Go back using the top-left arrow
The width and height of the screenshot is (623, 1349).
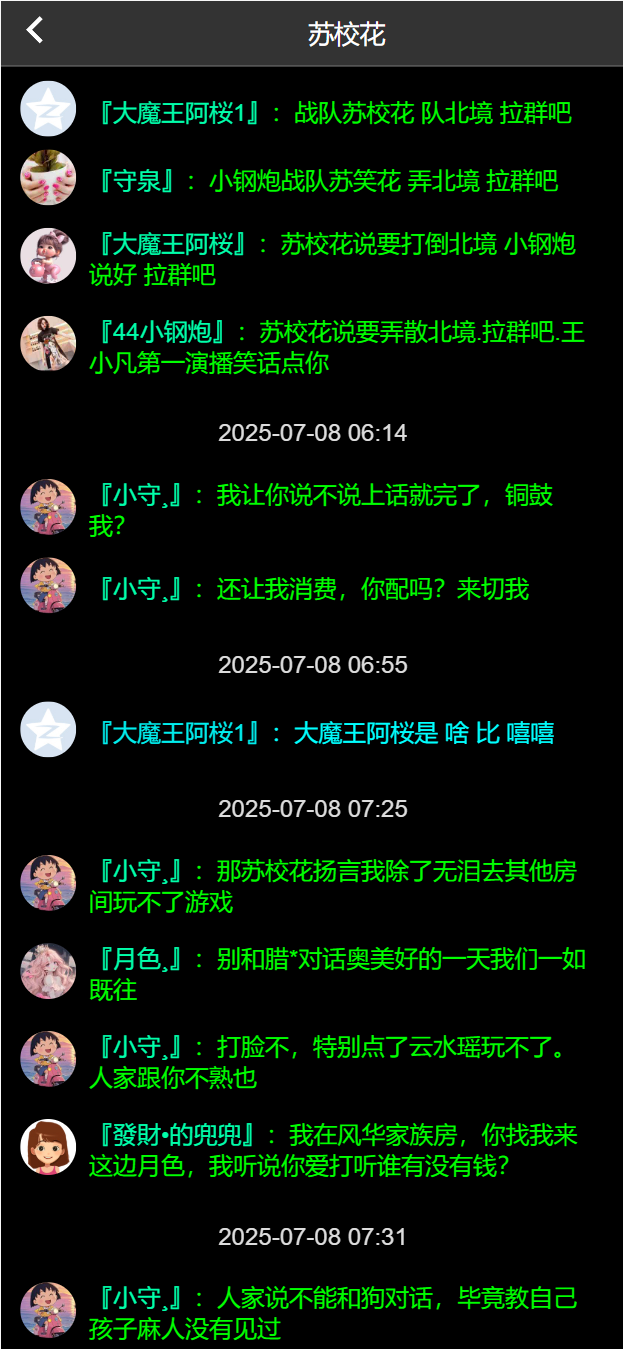35,31
